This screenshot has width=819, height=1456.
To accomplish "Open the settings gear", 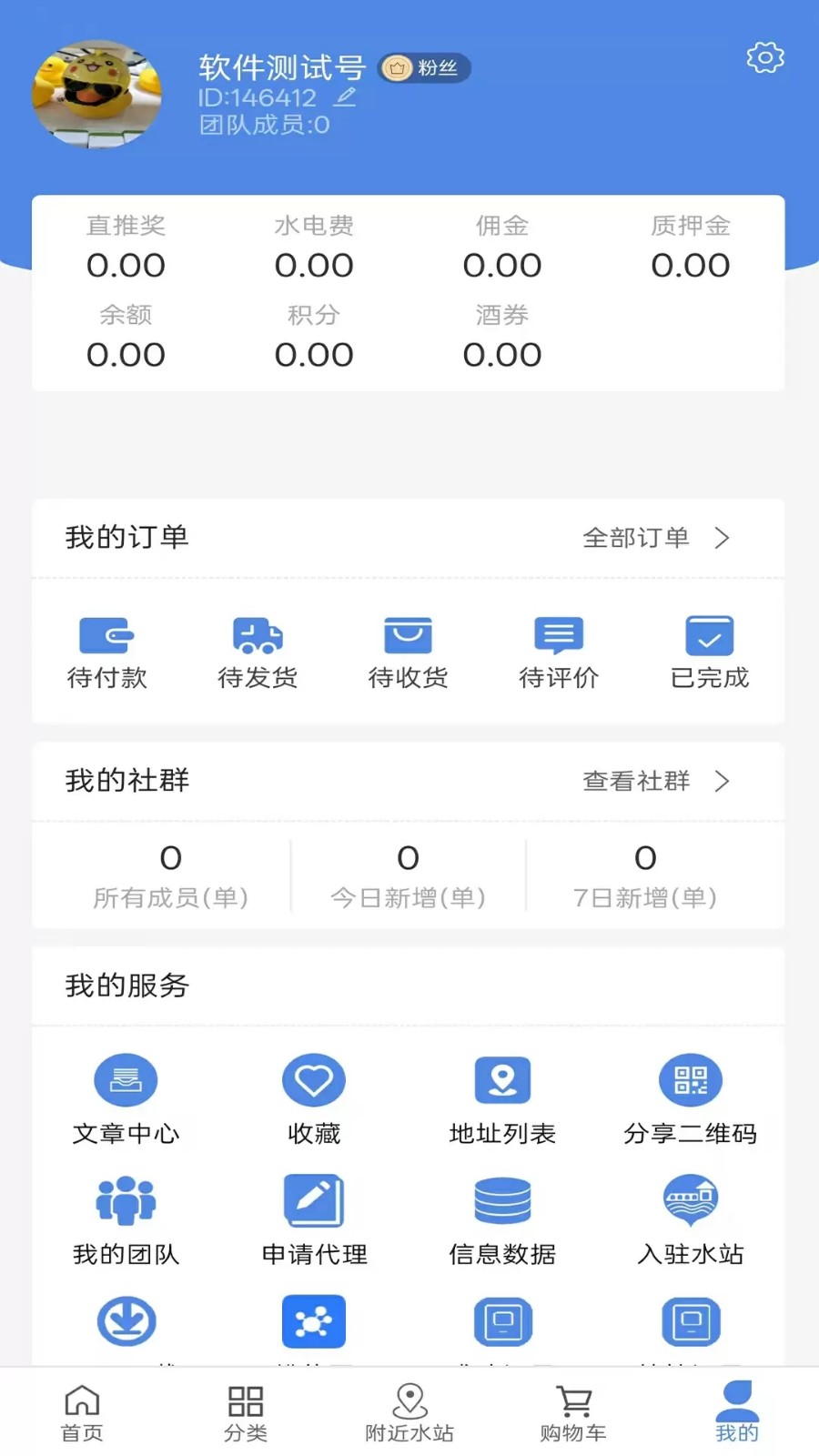I will [764, 57].
